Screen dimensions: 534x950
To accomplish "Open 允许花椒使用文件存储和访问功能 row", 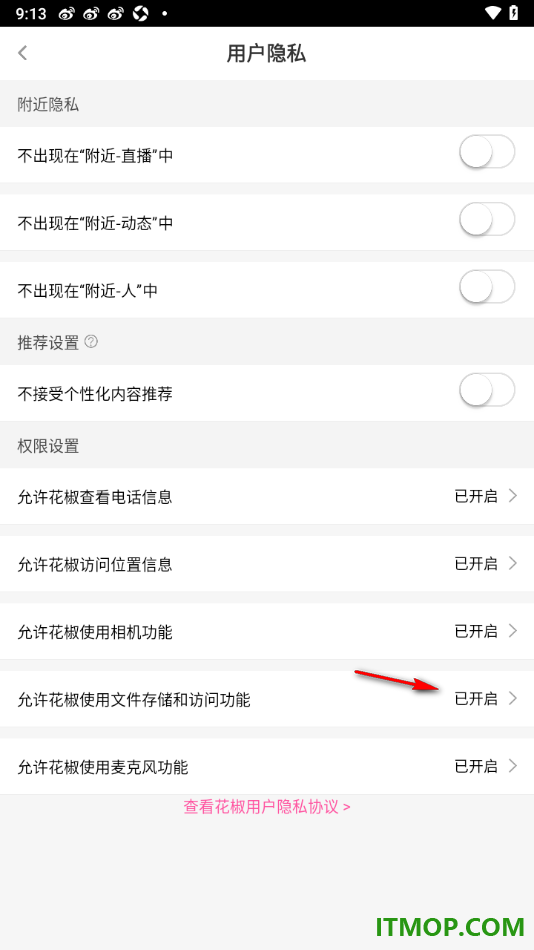I will (267, 699).
